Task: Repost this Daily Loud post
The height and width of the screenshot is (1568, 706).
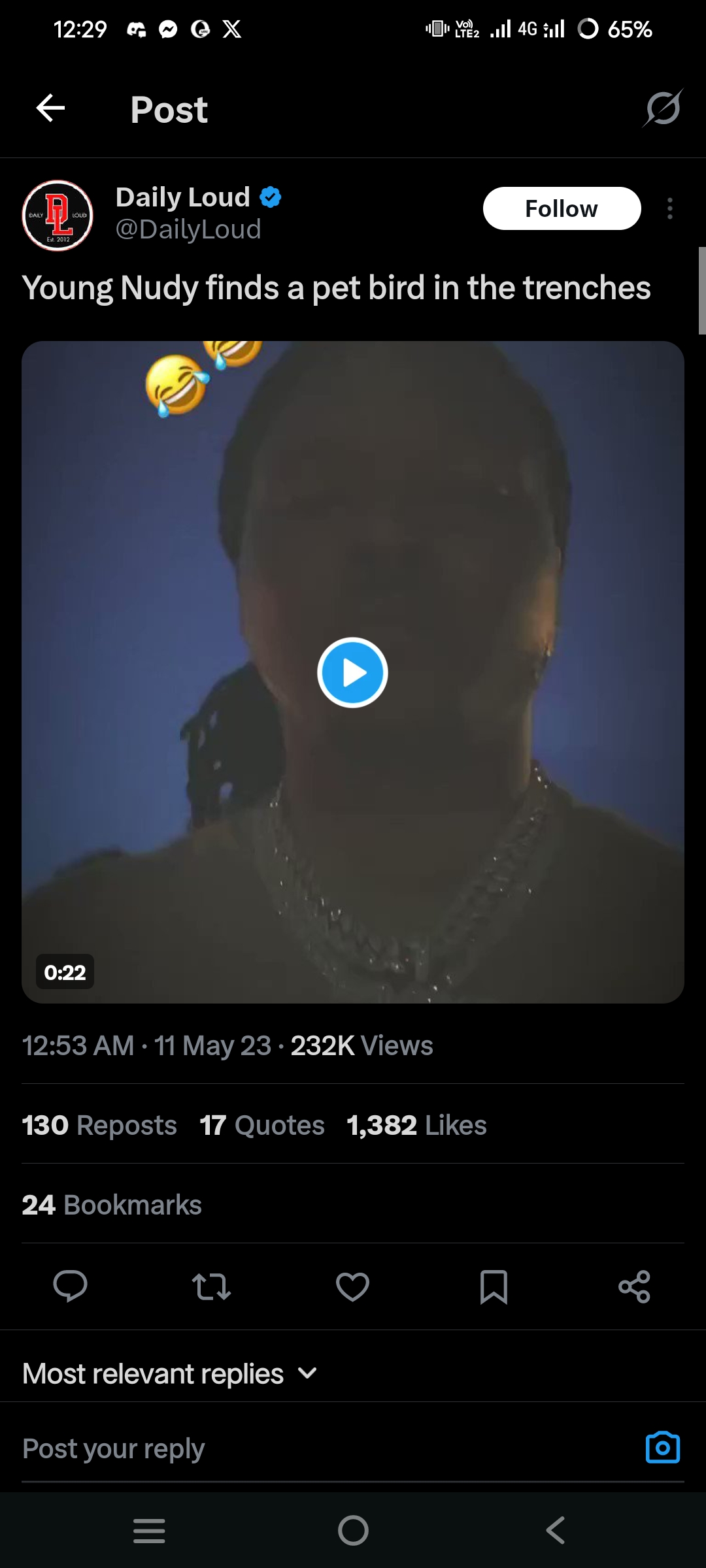Action: click(211, 1286)
